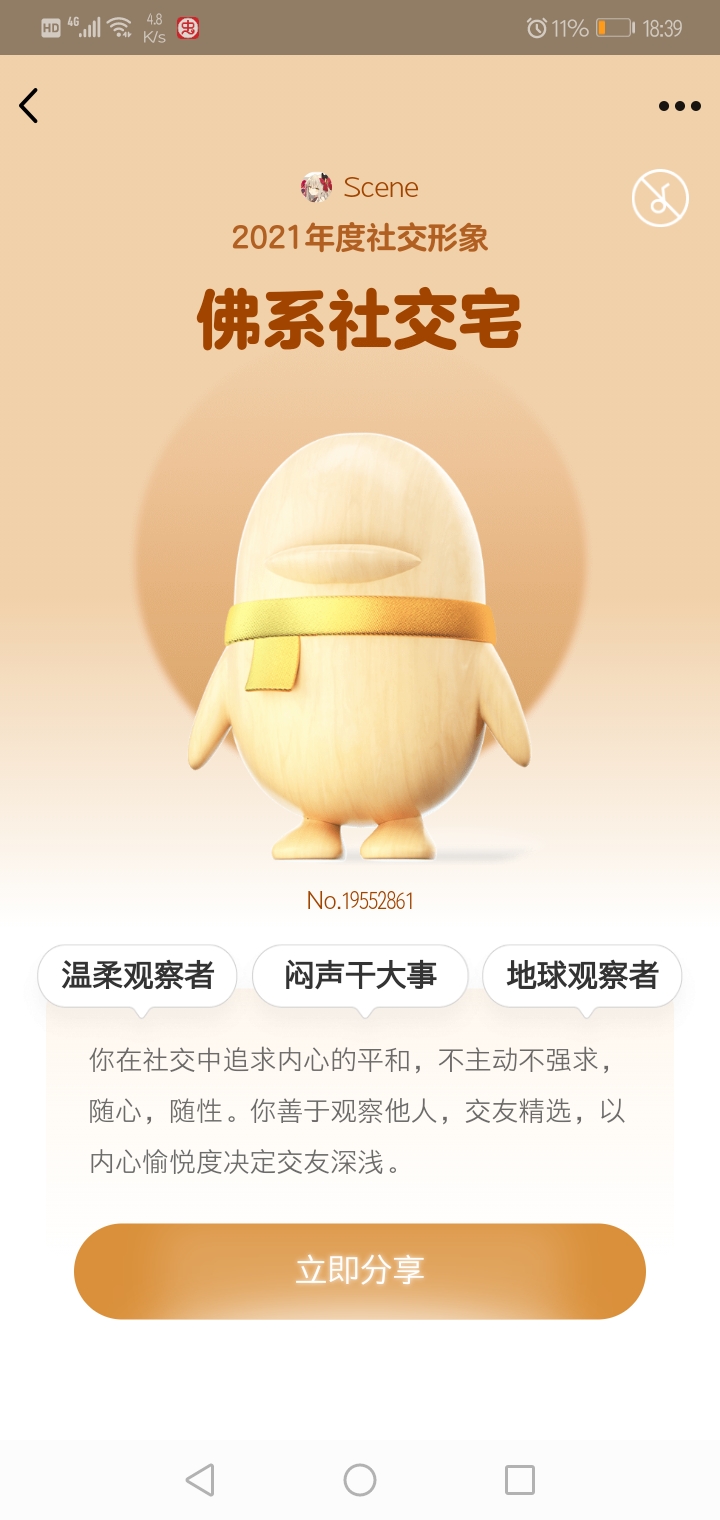
Task: Toggle the background music icon
Action: (x=660, y=198)
